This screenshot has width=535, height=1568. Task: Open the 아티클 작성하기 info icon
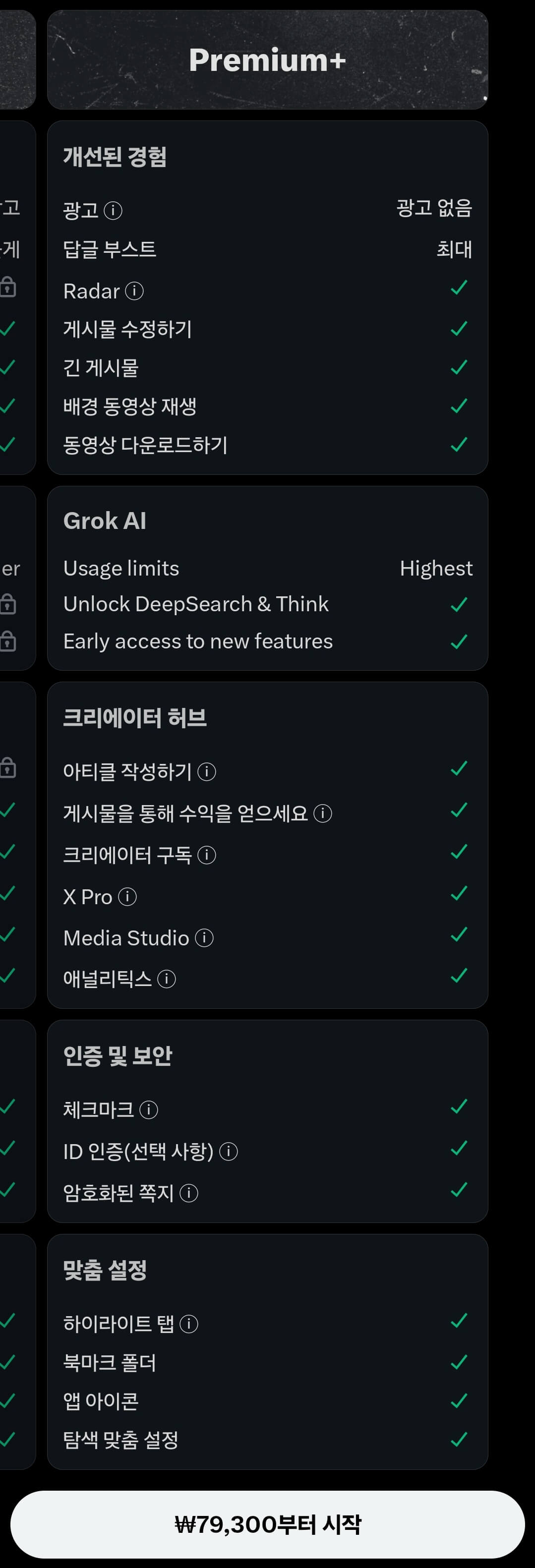[x=207, y=772]
